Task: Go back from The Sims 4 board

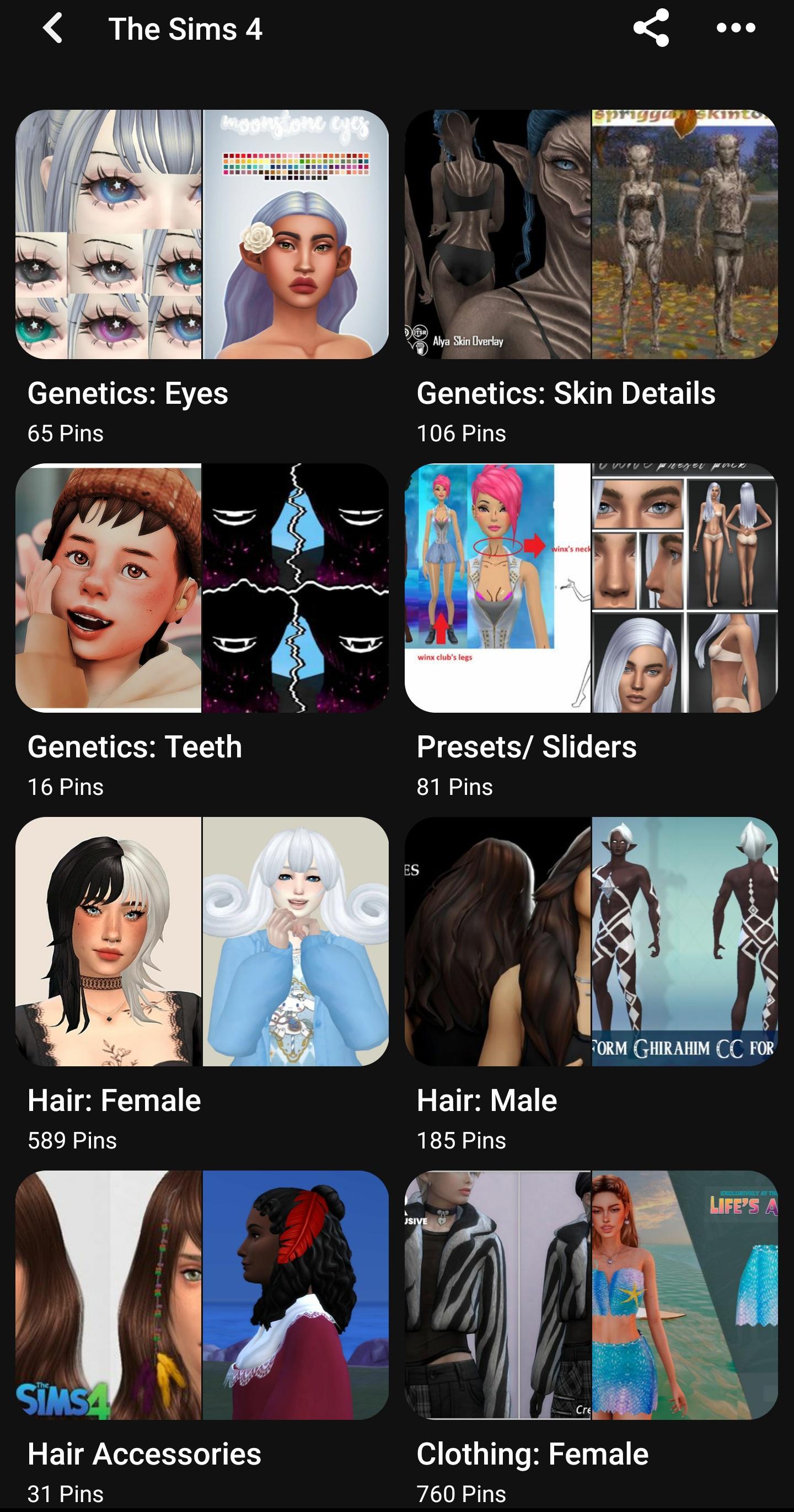Action: click(53, 29)
